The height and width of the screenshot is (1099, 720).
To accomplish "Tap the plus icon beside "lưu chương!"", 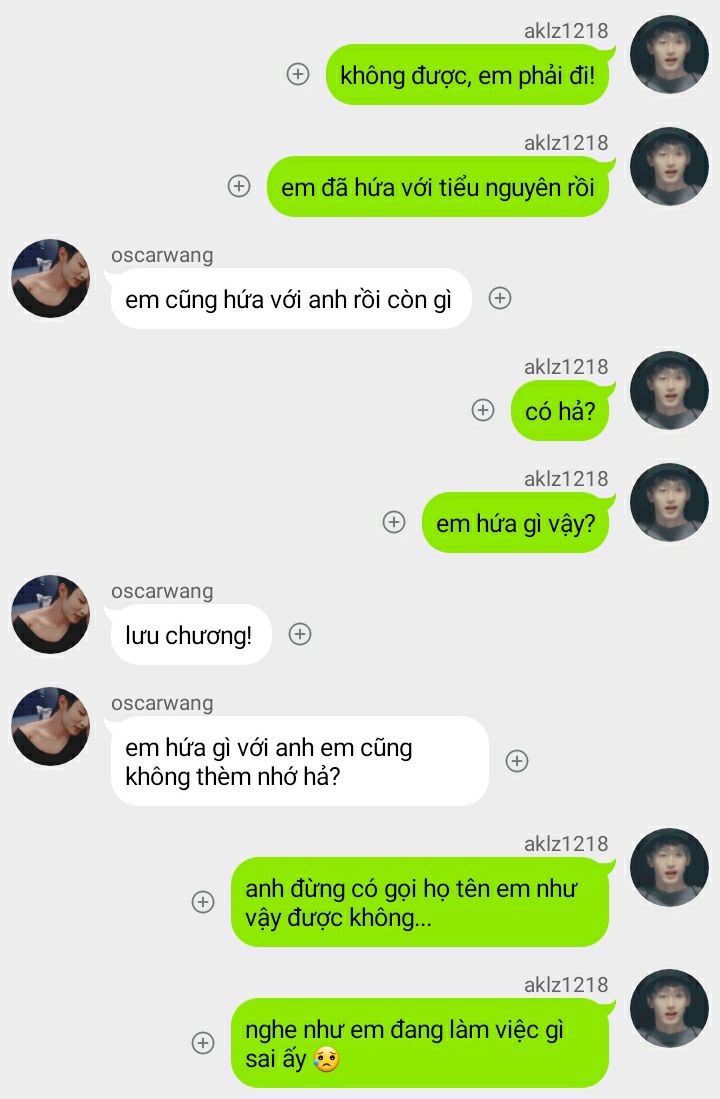I will point(300,634).
